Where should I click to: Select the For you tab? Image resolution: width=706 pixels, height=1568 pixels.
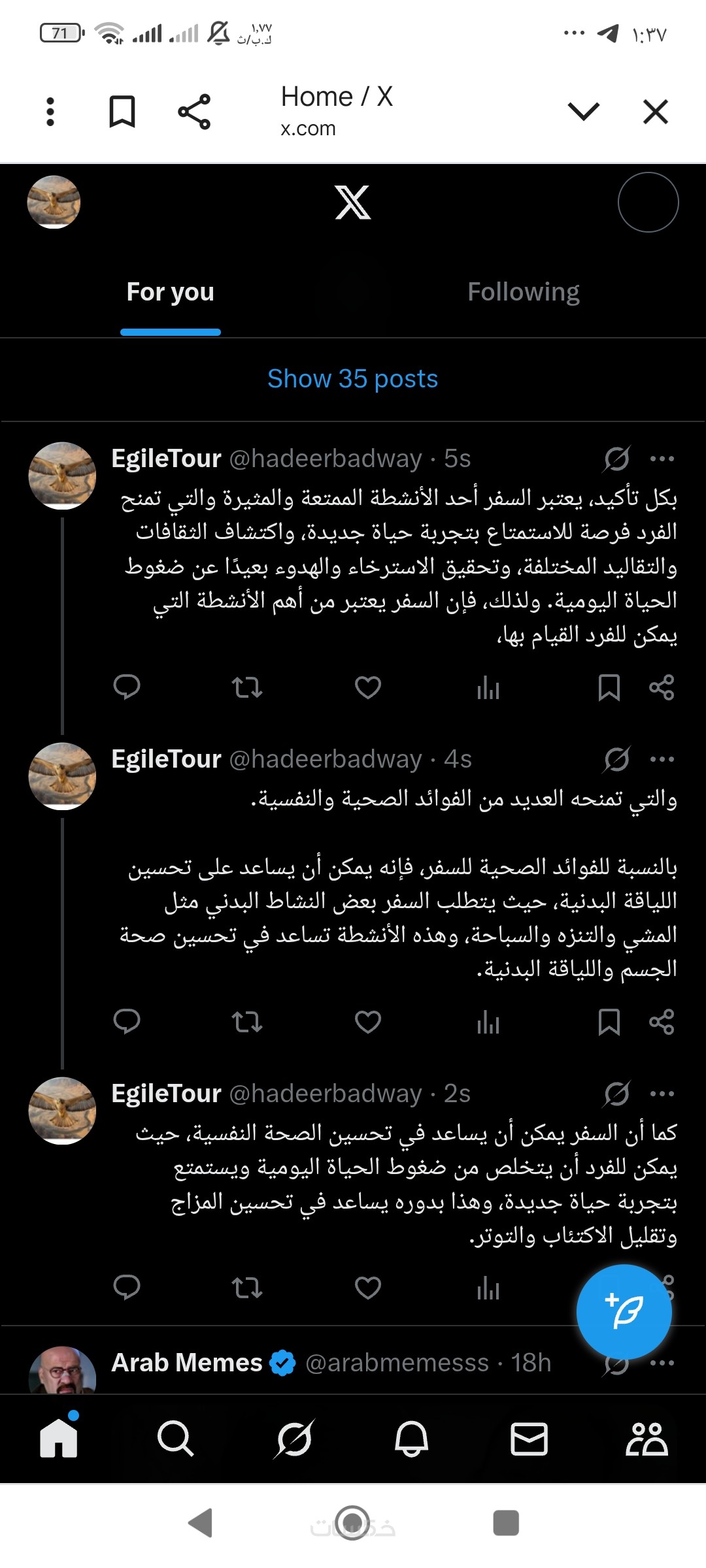click(x=170, y=292)
